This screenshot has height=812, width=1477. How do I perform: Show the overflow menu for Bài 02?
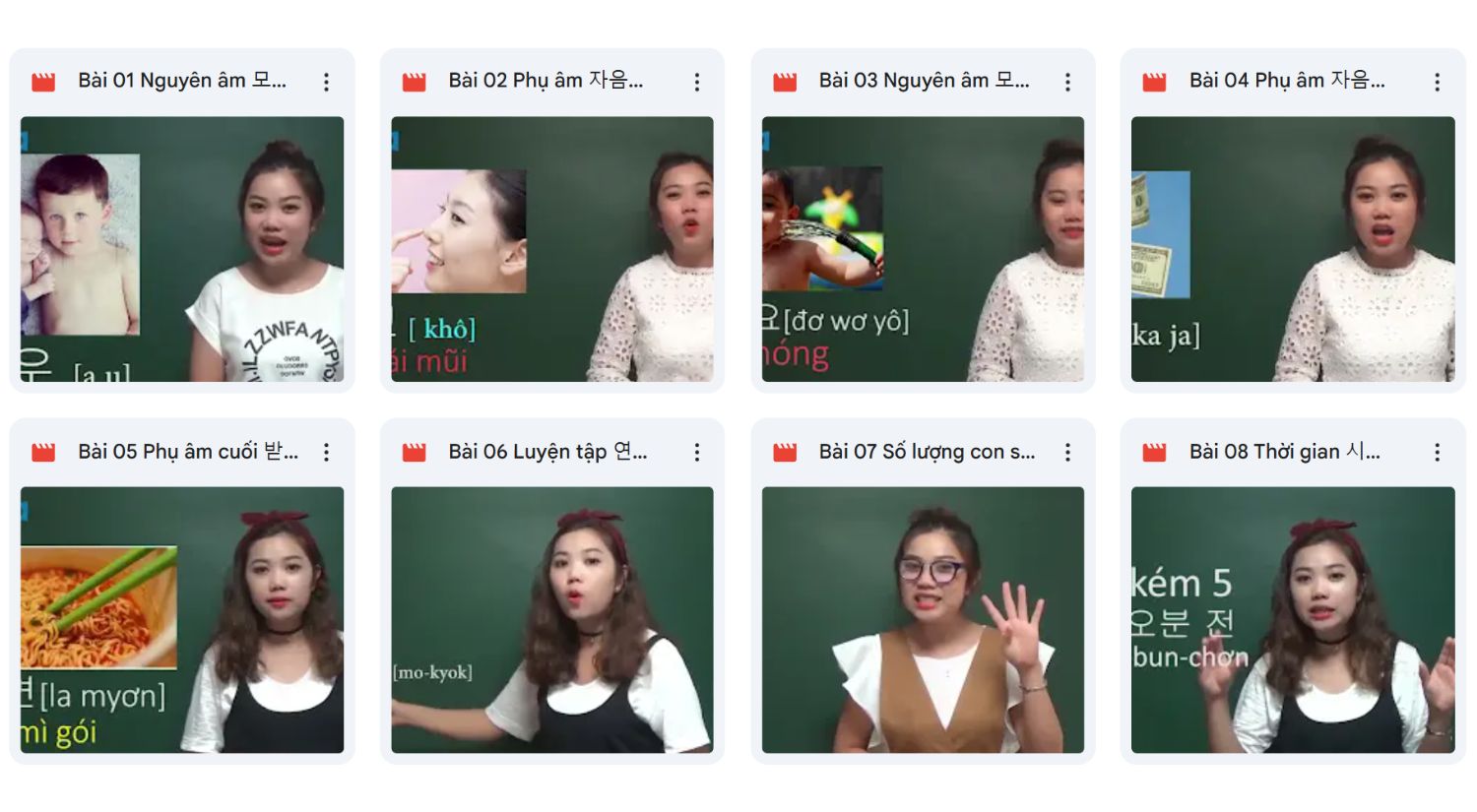tap(697, 83)
